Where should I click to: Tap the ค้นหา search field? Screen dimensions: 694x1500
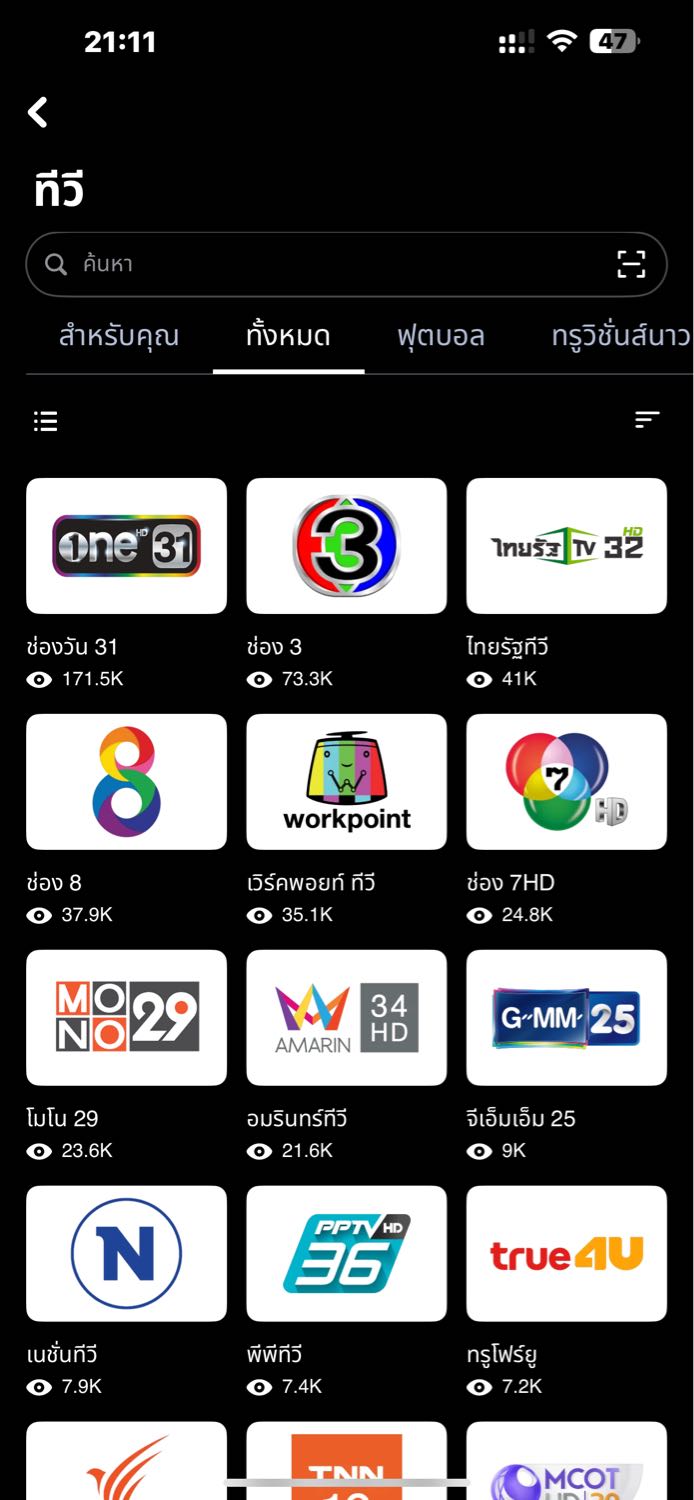tap(346, 264)
